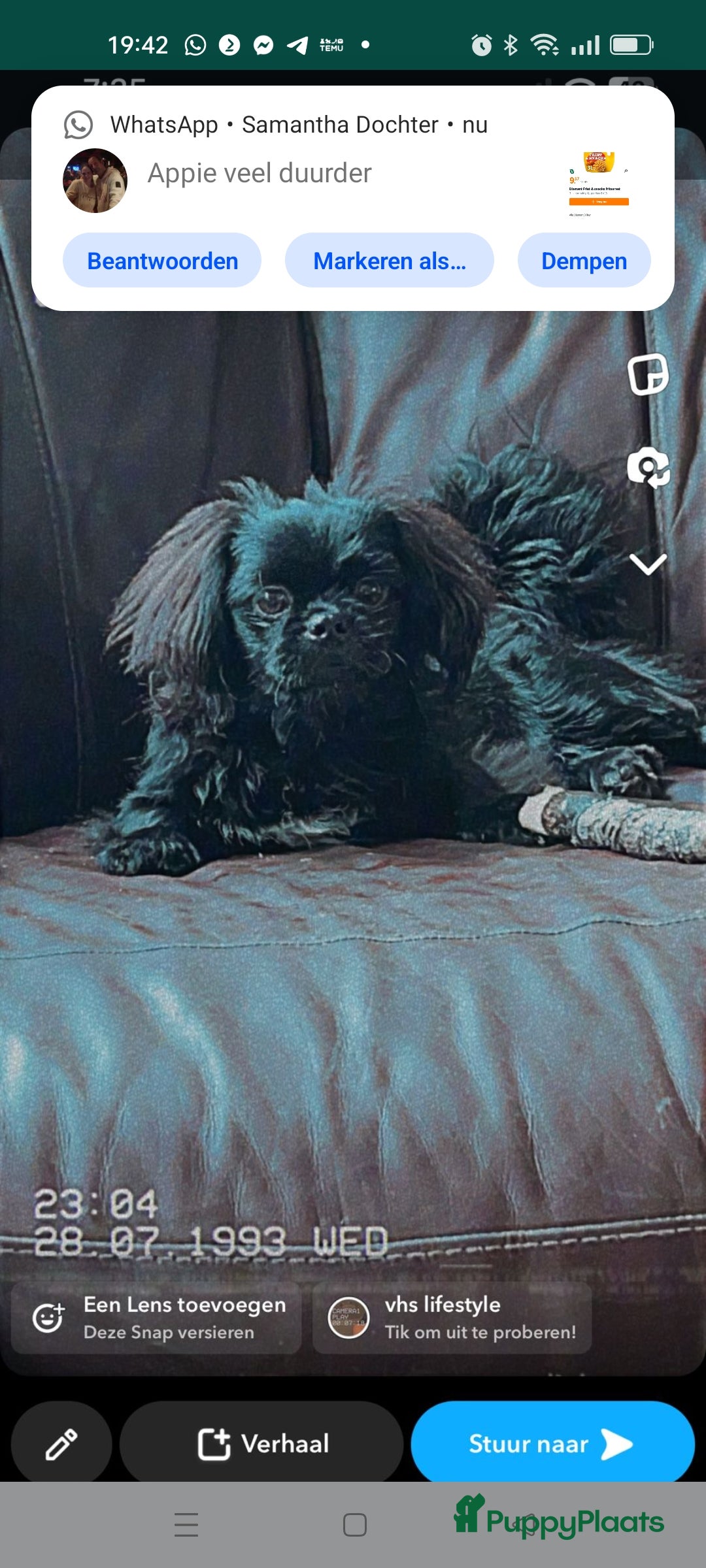Tap Samantha Dochter's profile picture
The image size is (706, 1568).
[95, 181]
